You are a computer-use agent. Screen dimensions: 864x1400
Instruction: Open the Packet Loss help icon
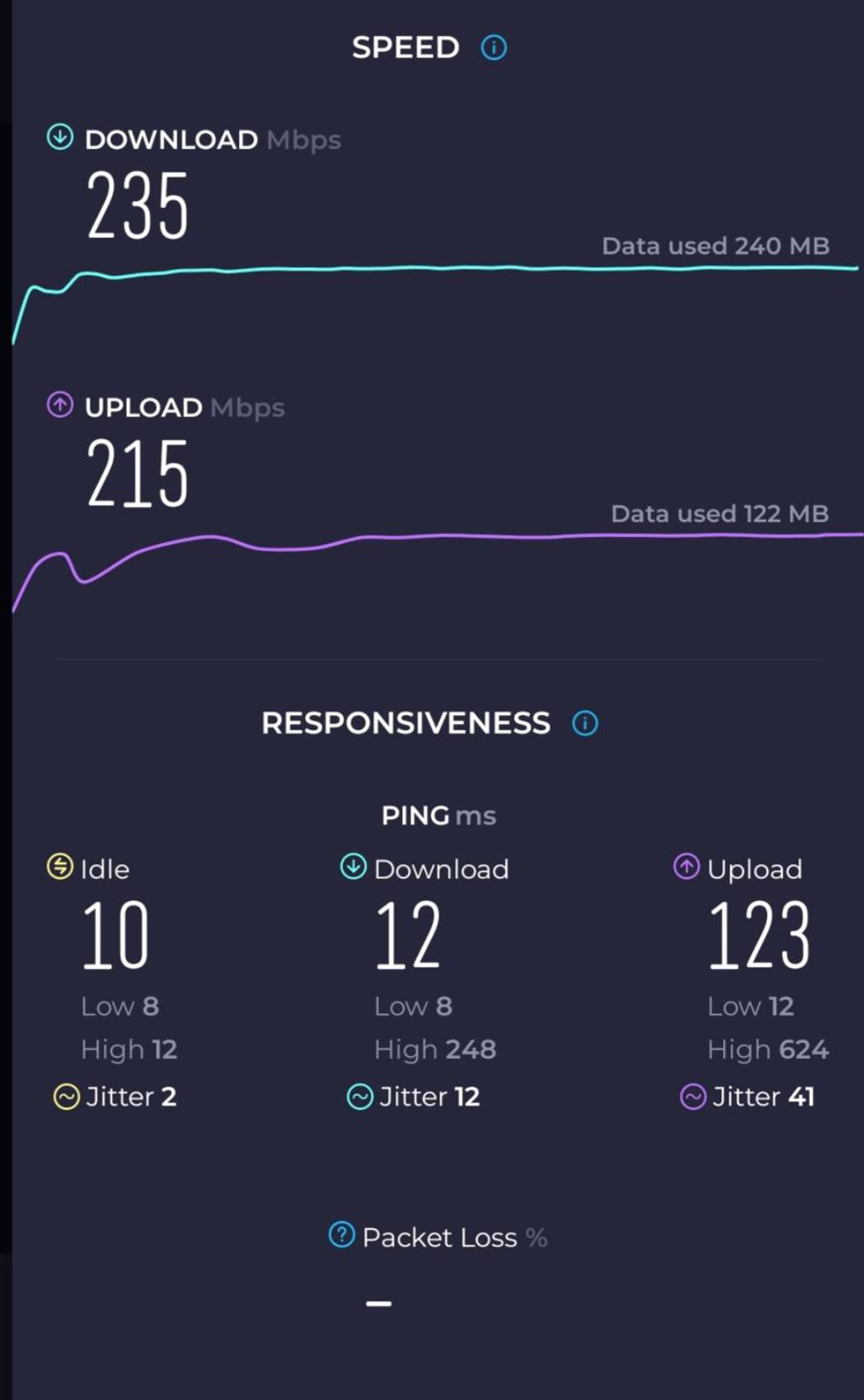(x=342, y=1235)
